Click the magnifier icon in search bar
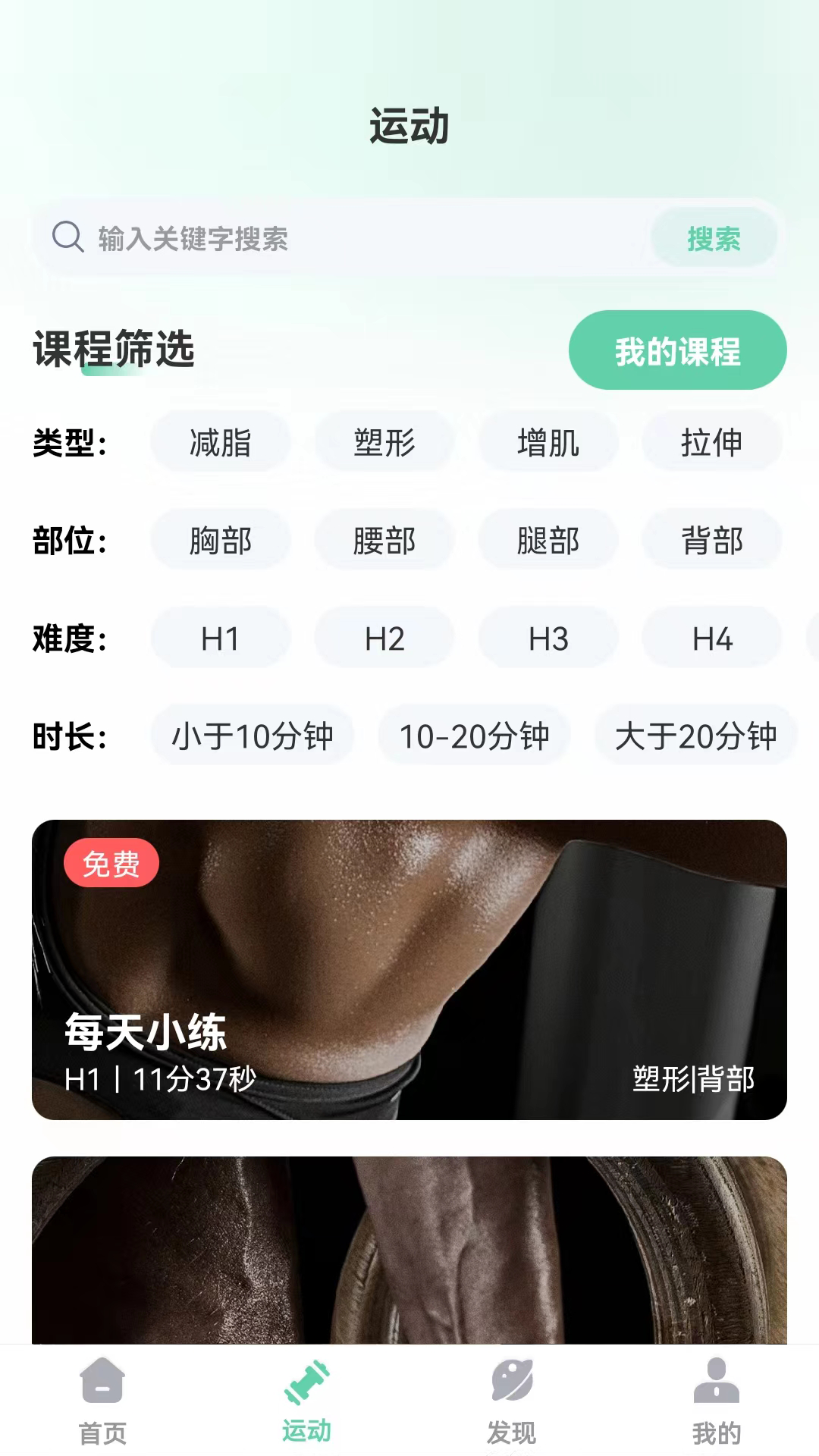The image size is (819, 1456). point(68,237)
